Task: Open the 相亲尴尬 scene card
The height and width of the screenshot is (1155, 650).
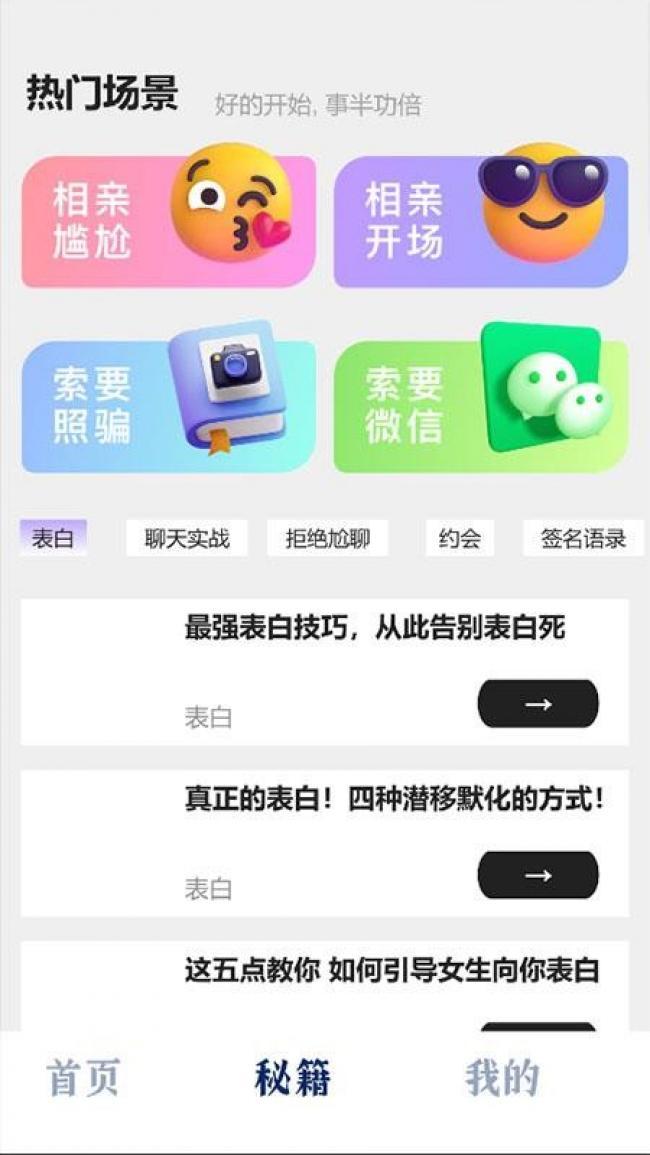Action: point(168,221)
